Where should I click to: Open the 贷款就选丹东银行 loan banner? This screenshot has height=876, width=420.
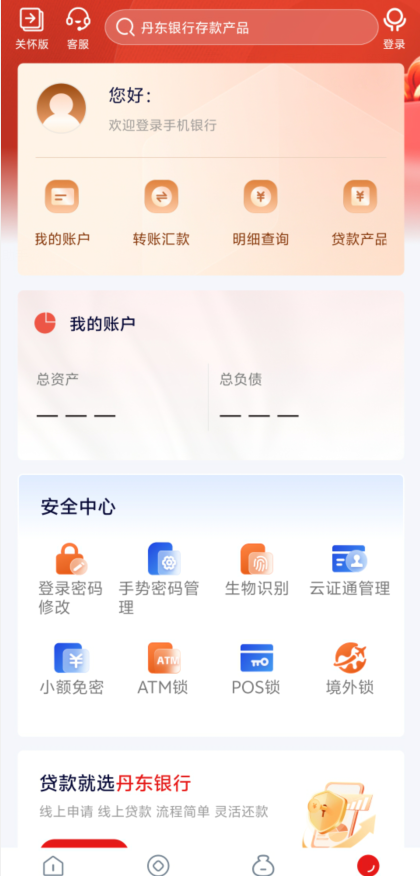pos(211,799)
